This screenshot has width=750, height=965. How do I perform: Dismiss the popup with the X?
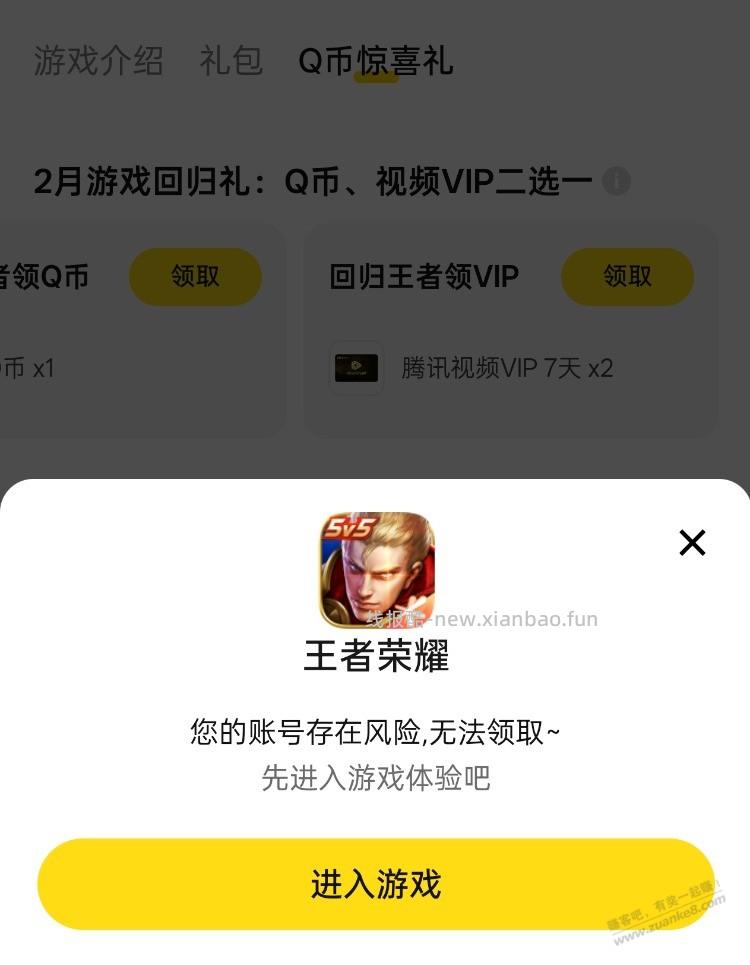click(x=692, y=543)
